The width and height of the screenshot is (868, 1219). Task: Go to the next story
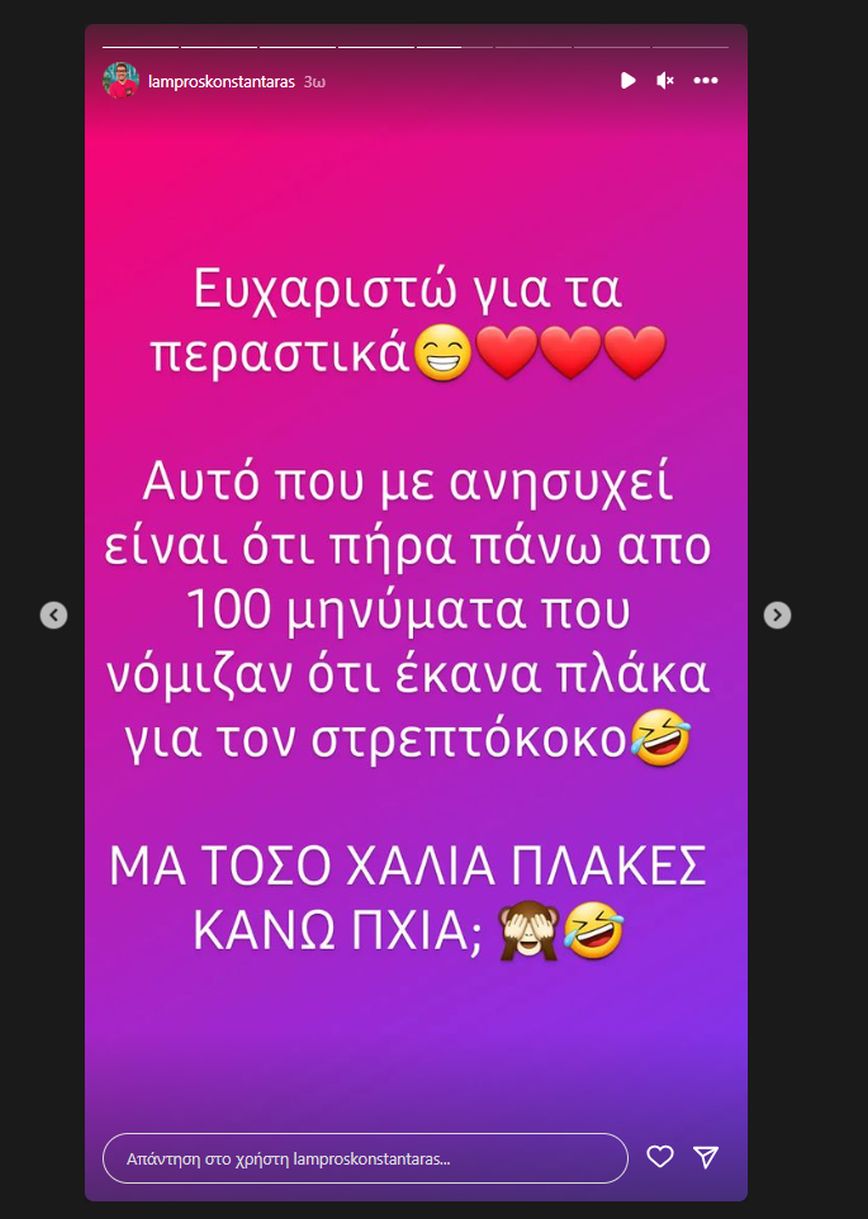tap(777, 615)
